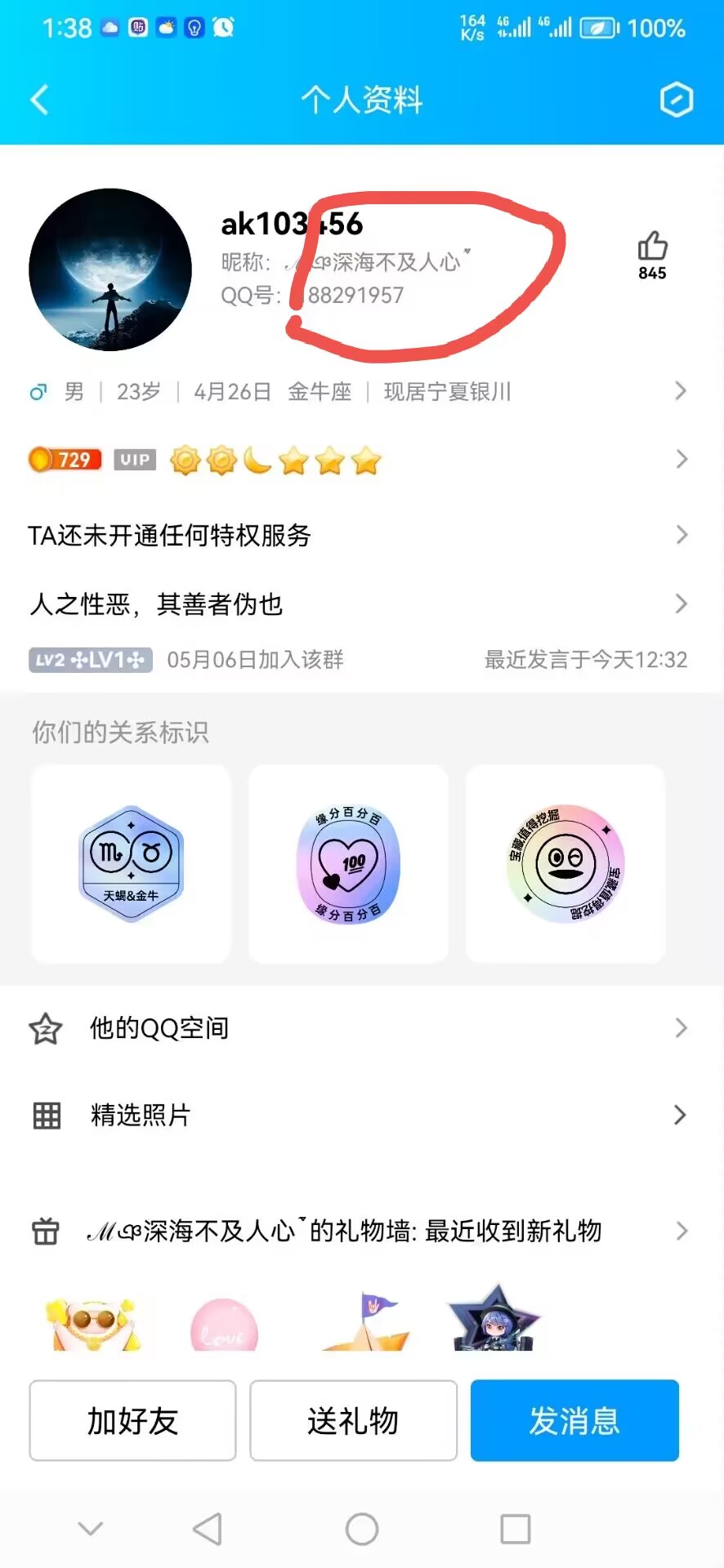Open the 宝藏值得挖掘 relationship badge
The height and width of the screenshot is (1568, 724).
click(565, 864)
